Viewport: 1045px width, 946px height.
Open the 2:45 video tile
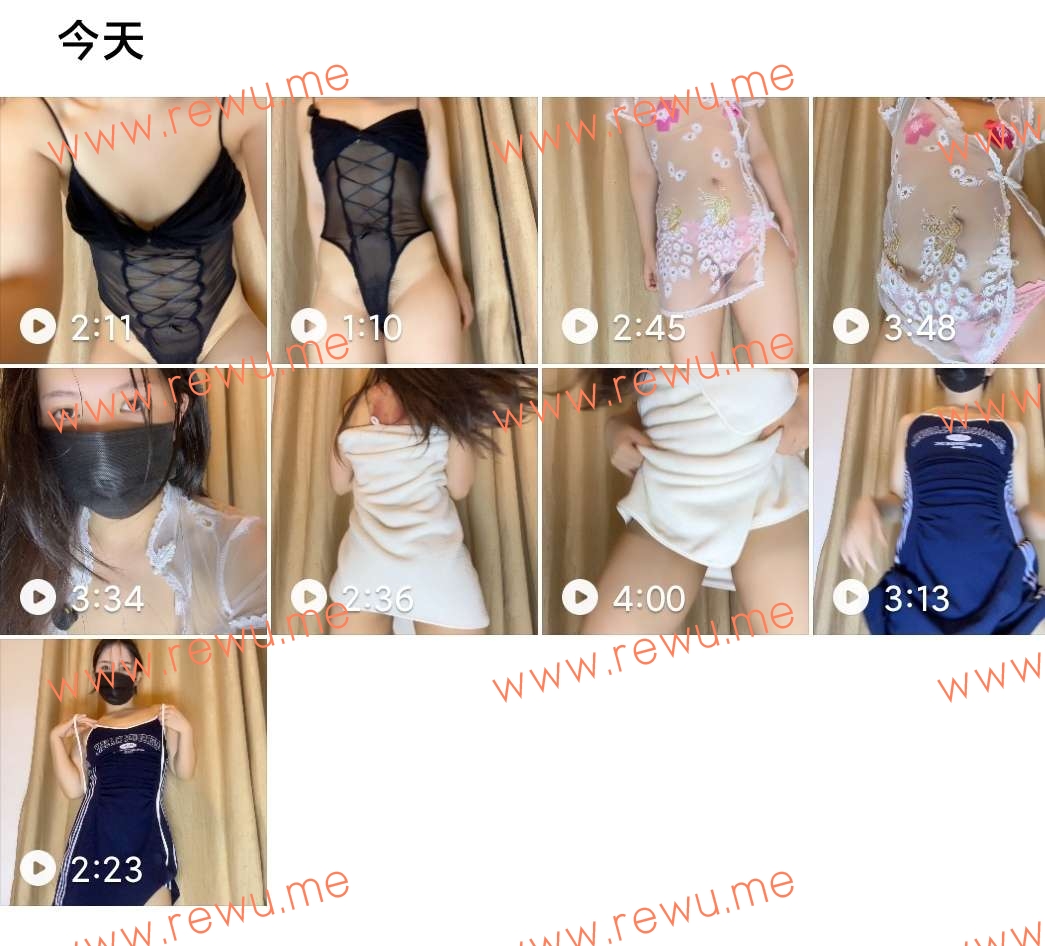click(x=675, y=230)
